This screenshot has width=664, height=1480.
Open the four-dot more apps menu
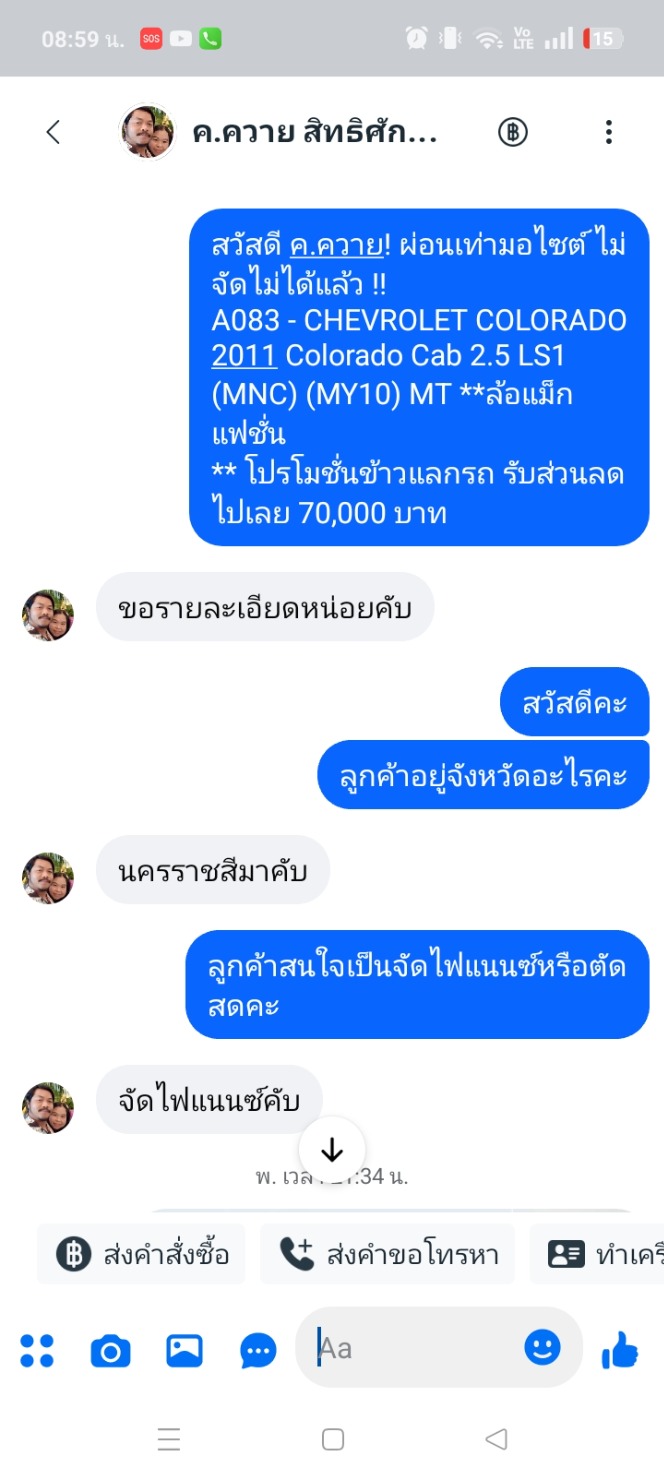tap(37, 1351)
